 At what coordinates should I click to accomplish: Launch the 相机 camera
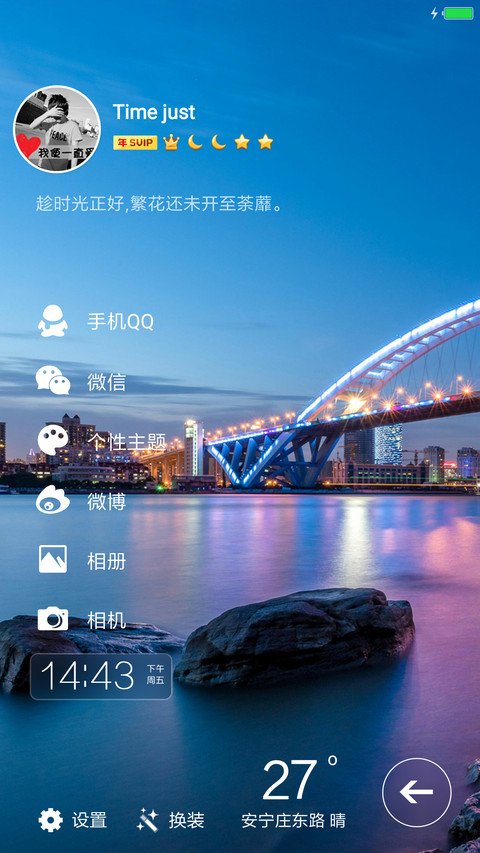click(x=82, y=620)
